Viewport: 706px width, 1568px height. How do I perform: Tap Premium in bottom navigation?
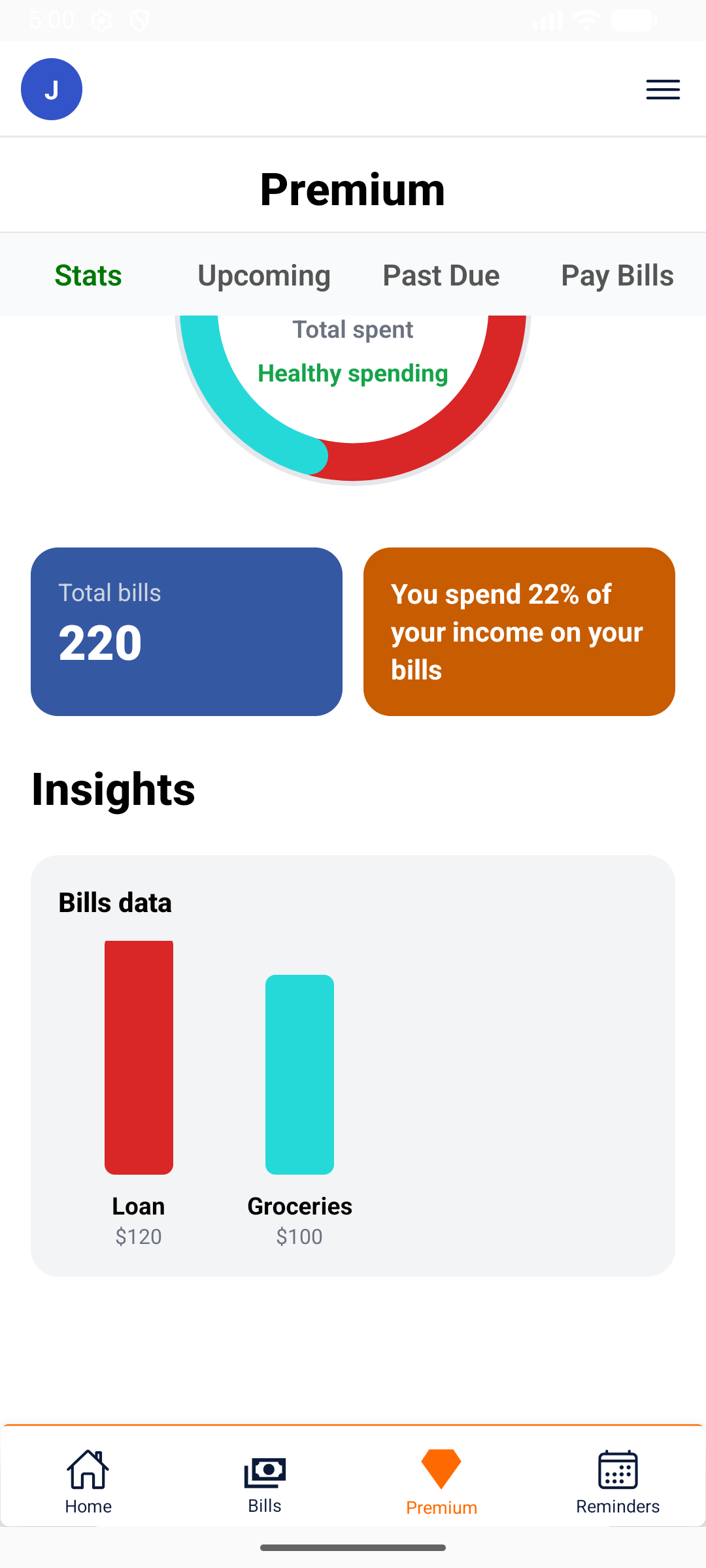click(x=441, y=1480)
